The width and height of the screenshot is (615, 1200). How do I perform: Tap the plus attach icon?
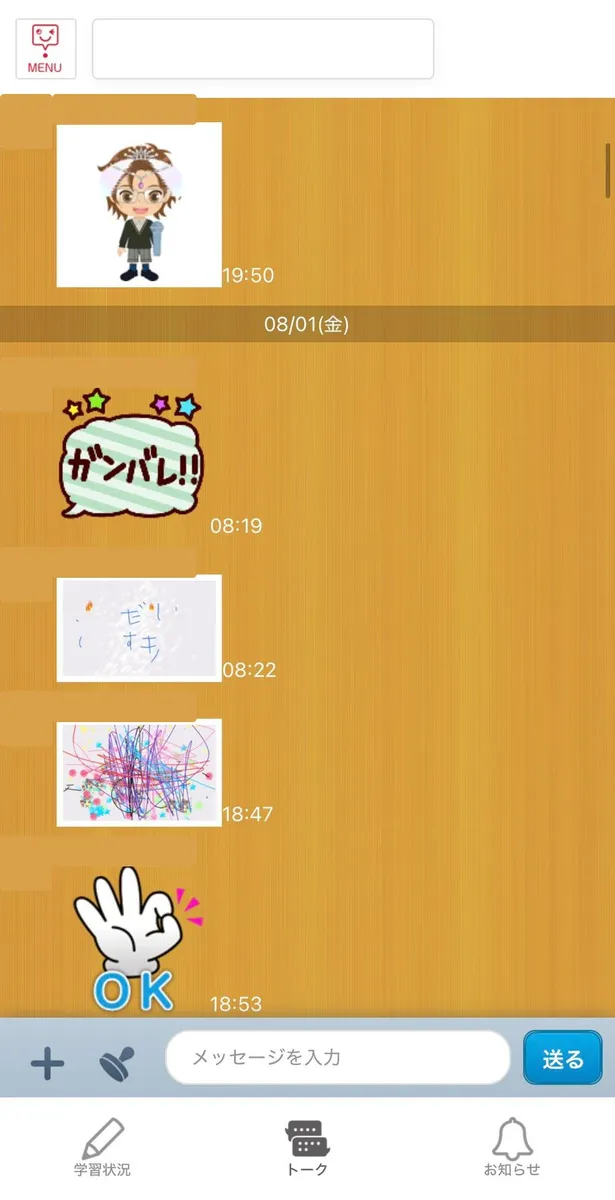[x=47, y=1062]
